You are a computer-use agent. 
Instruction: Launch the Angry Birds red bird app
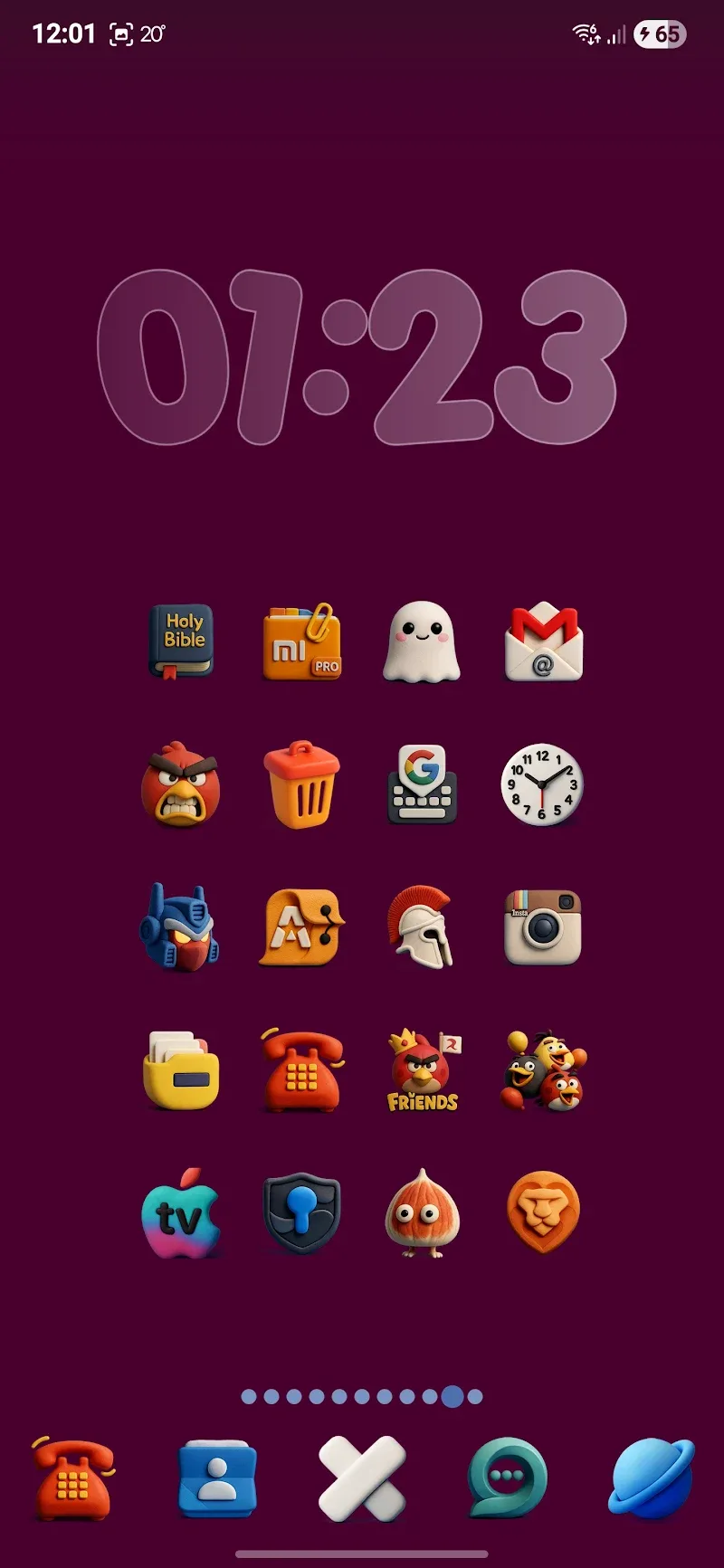pyautogui.click(x=181, y=785)
